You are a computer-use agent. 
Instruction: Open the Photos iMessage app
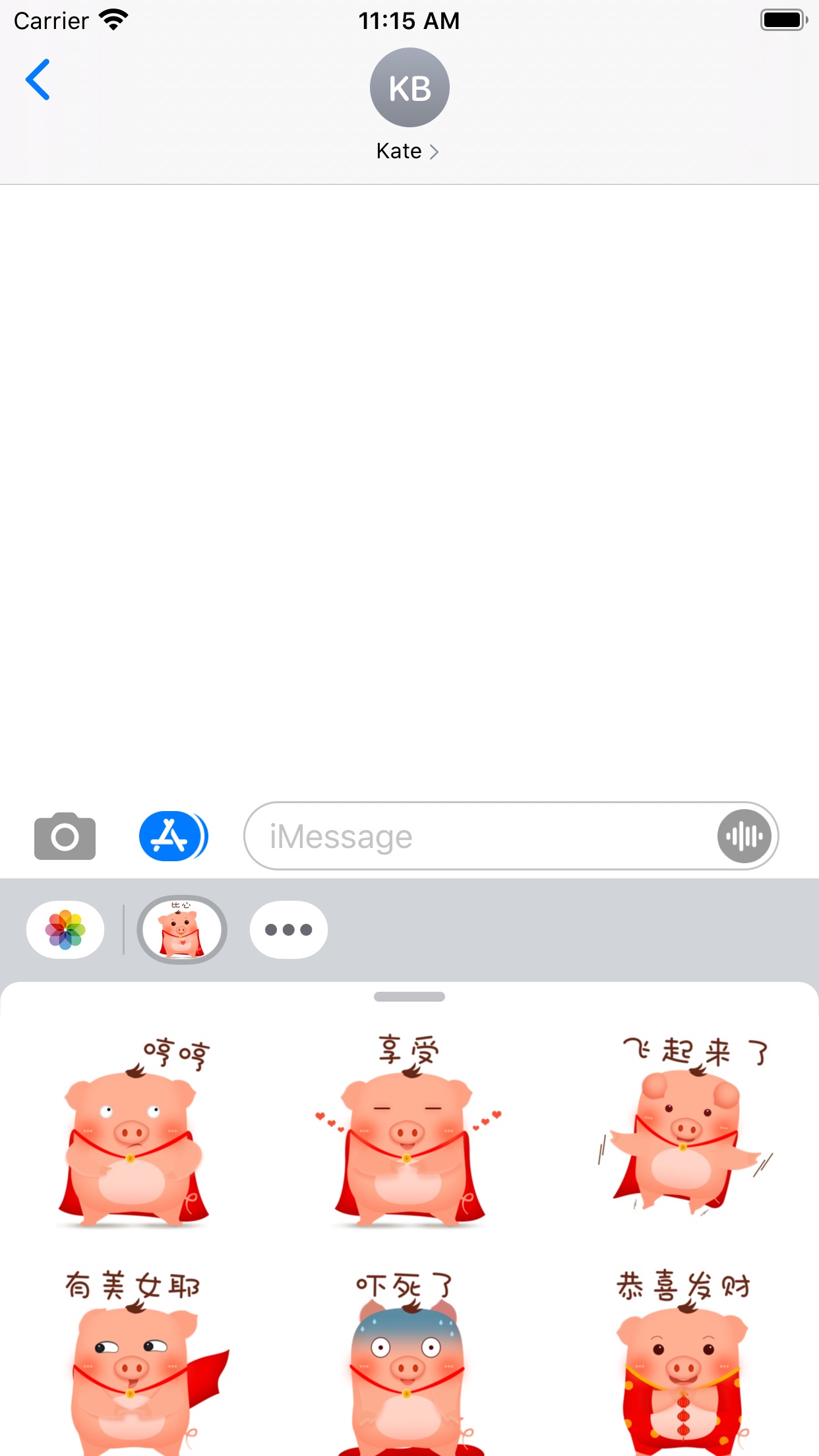[65, 930]
